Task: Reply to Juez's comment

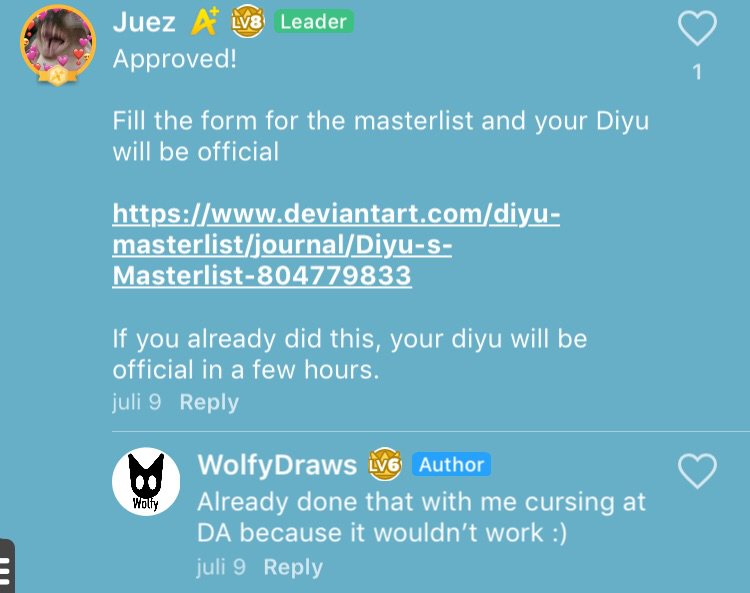Action: pyautogui.click(x=209, y=402)
